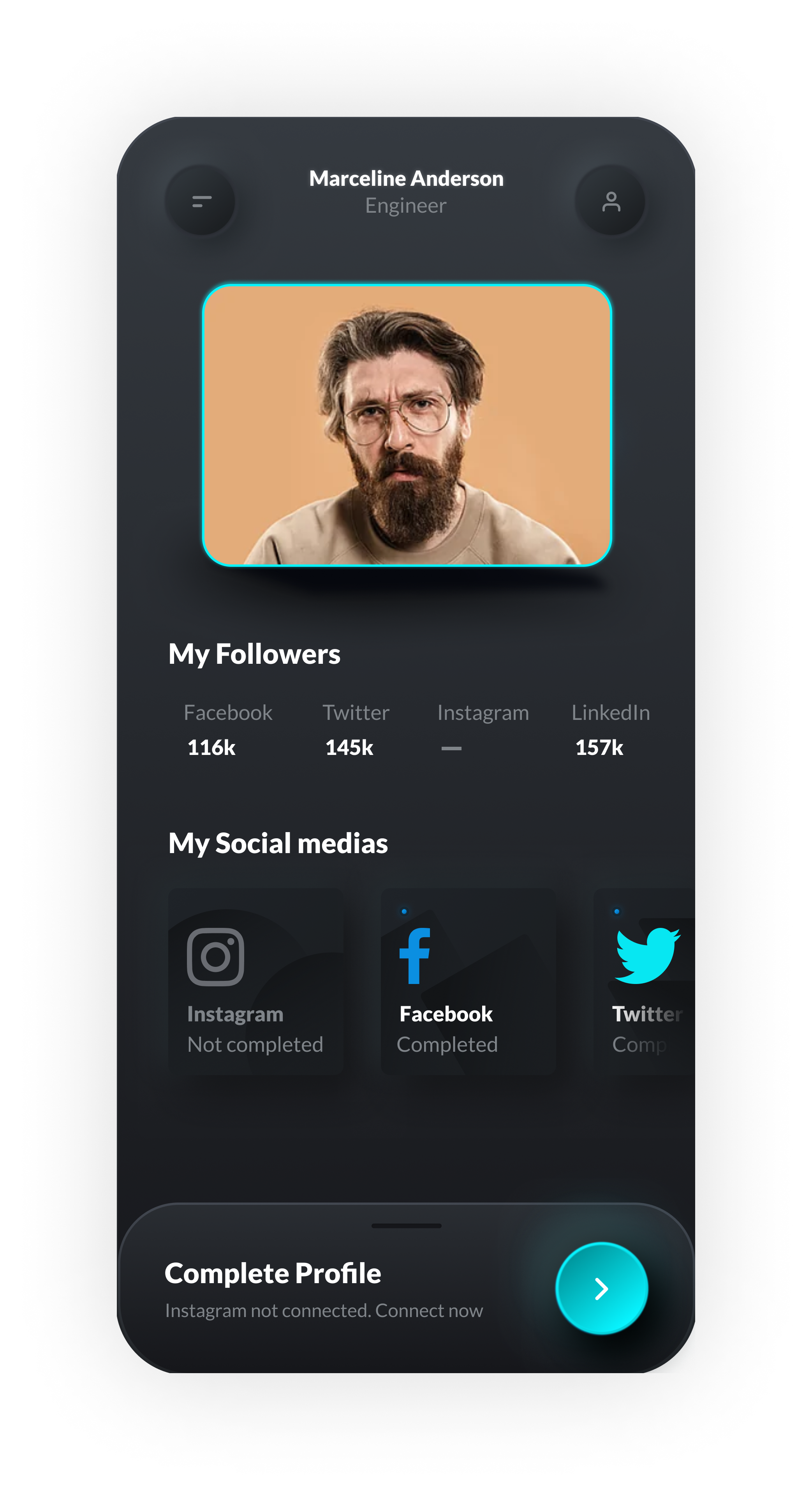Tap the profile photo card
Image resolution: width=812 pixels, height=1490 pixels.
tap(407, 425)
